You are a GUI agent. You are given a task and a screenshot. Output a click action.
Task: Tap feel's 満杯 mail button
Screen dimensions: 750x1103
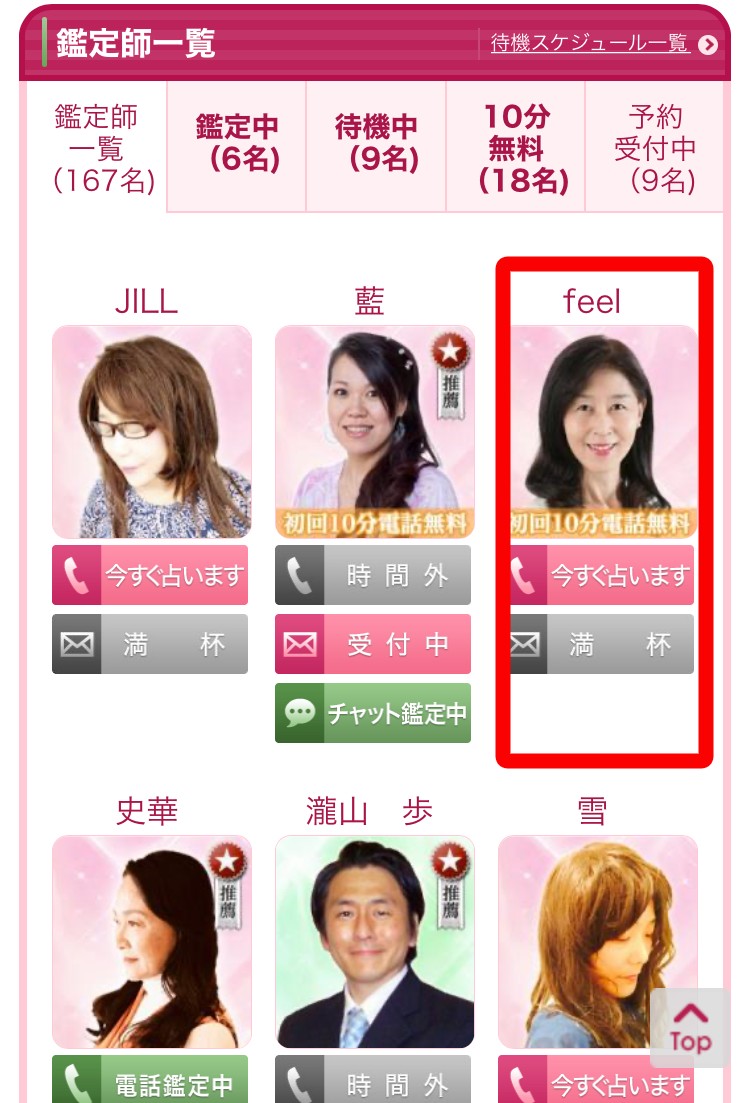coord(602,644)
